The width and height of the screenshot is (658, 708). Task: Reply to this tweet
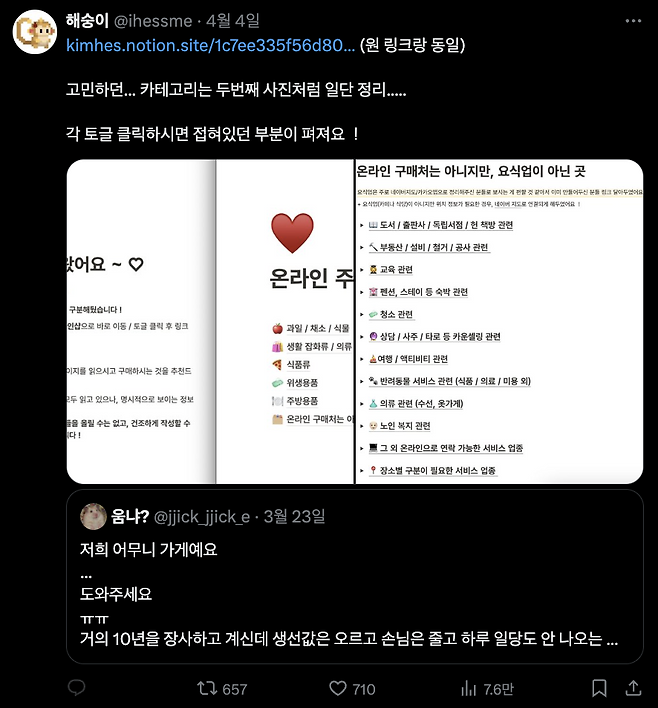click(77, 688)
